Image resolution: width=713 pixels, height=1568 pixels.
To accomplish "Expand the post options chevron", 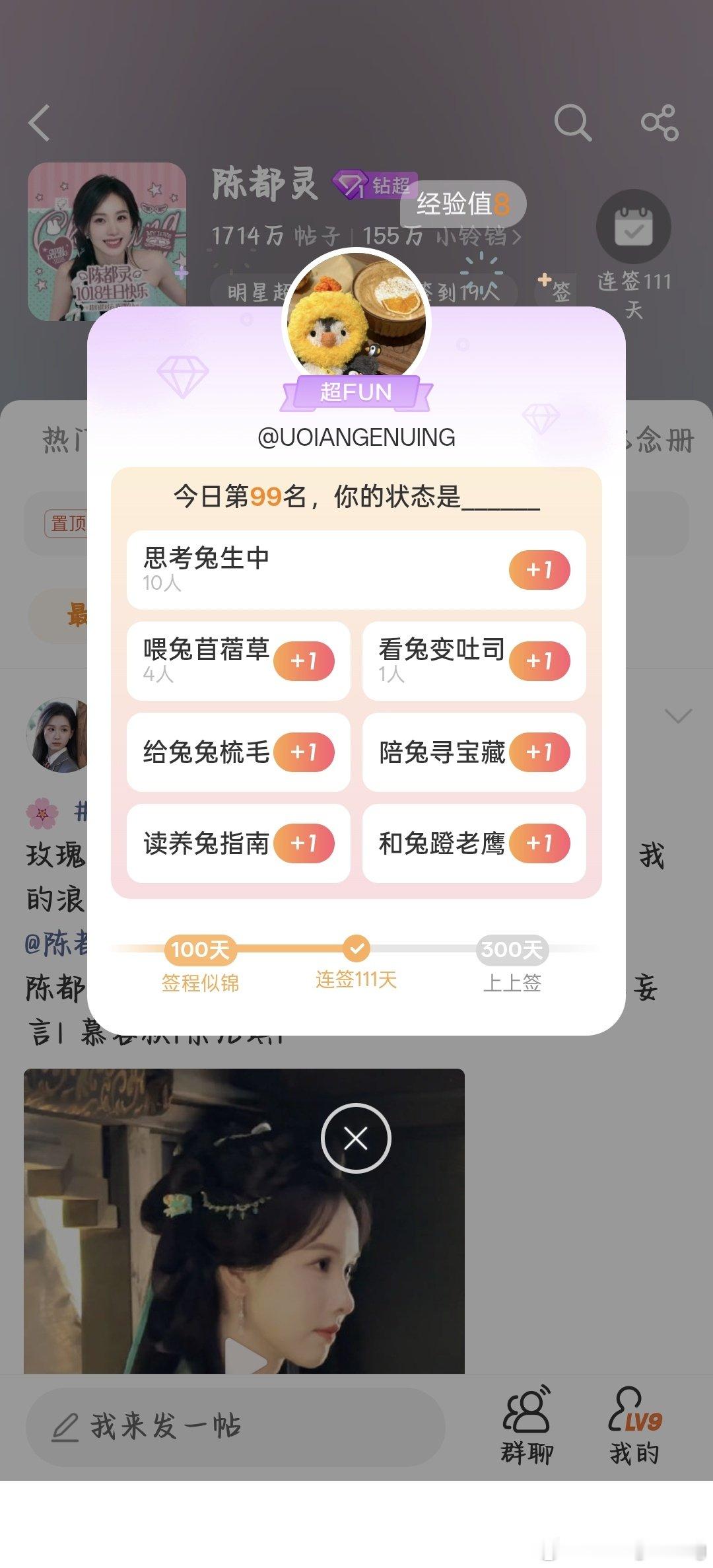I will coord(679,716).
